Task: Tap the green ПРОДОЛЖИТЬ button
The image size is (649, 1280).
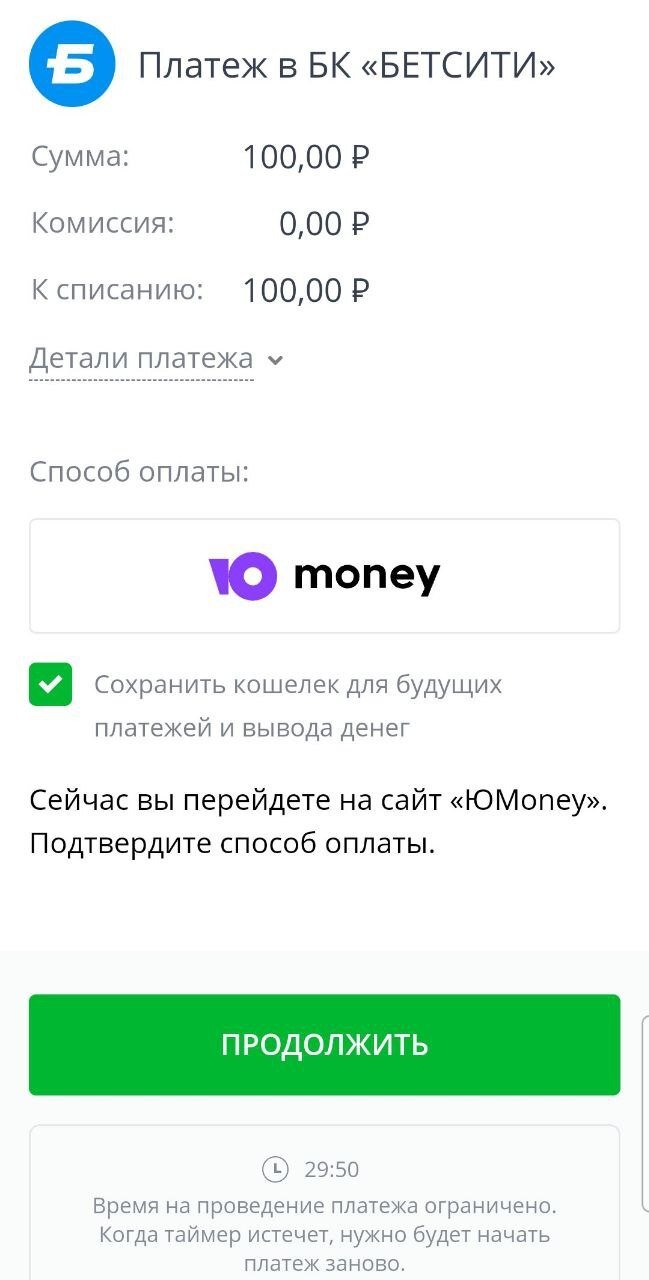Action: 324,1044
